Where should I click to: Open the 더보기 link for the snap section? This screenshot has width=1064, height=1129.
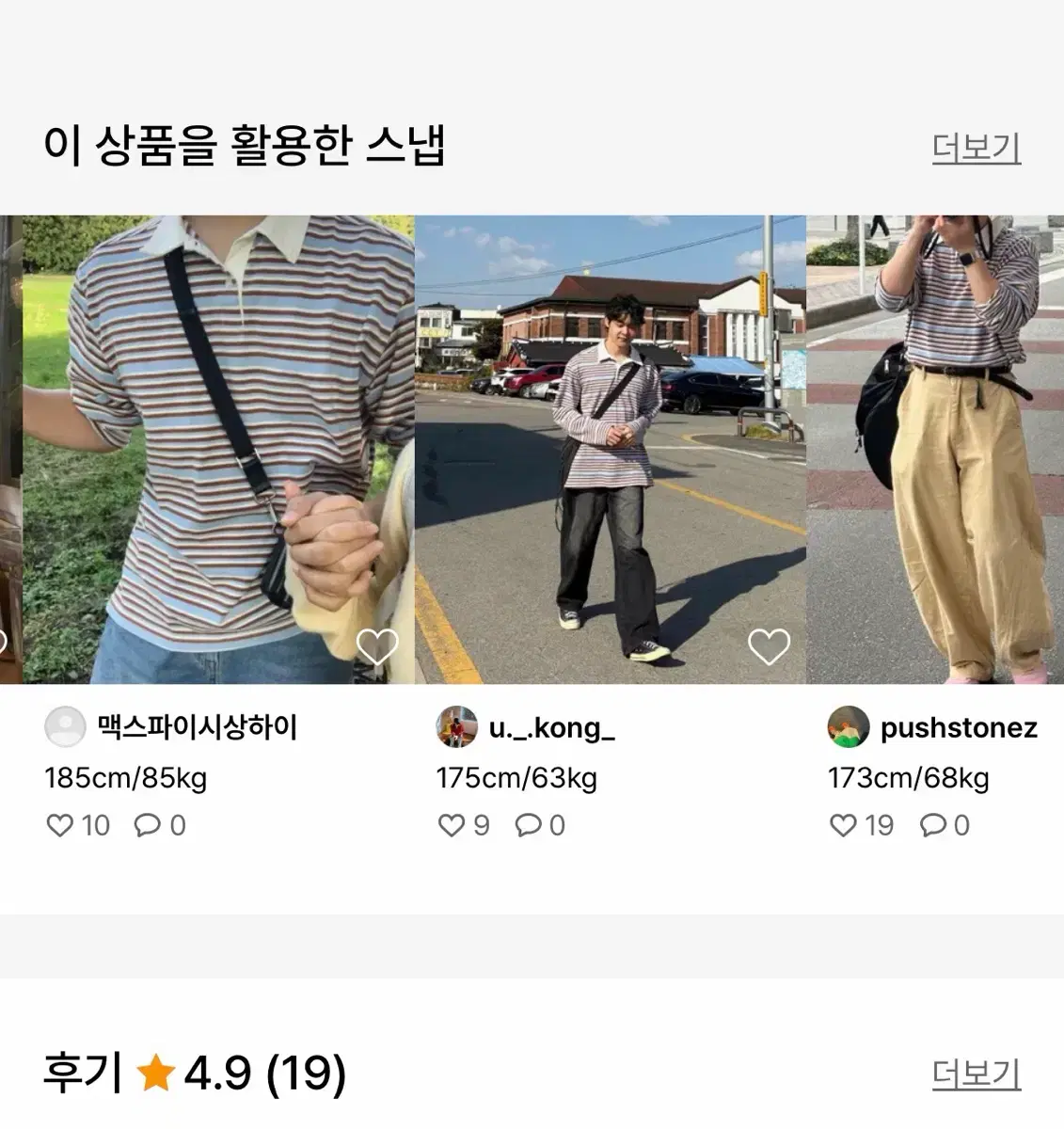977,146
